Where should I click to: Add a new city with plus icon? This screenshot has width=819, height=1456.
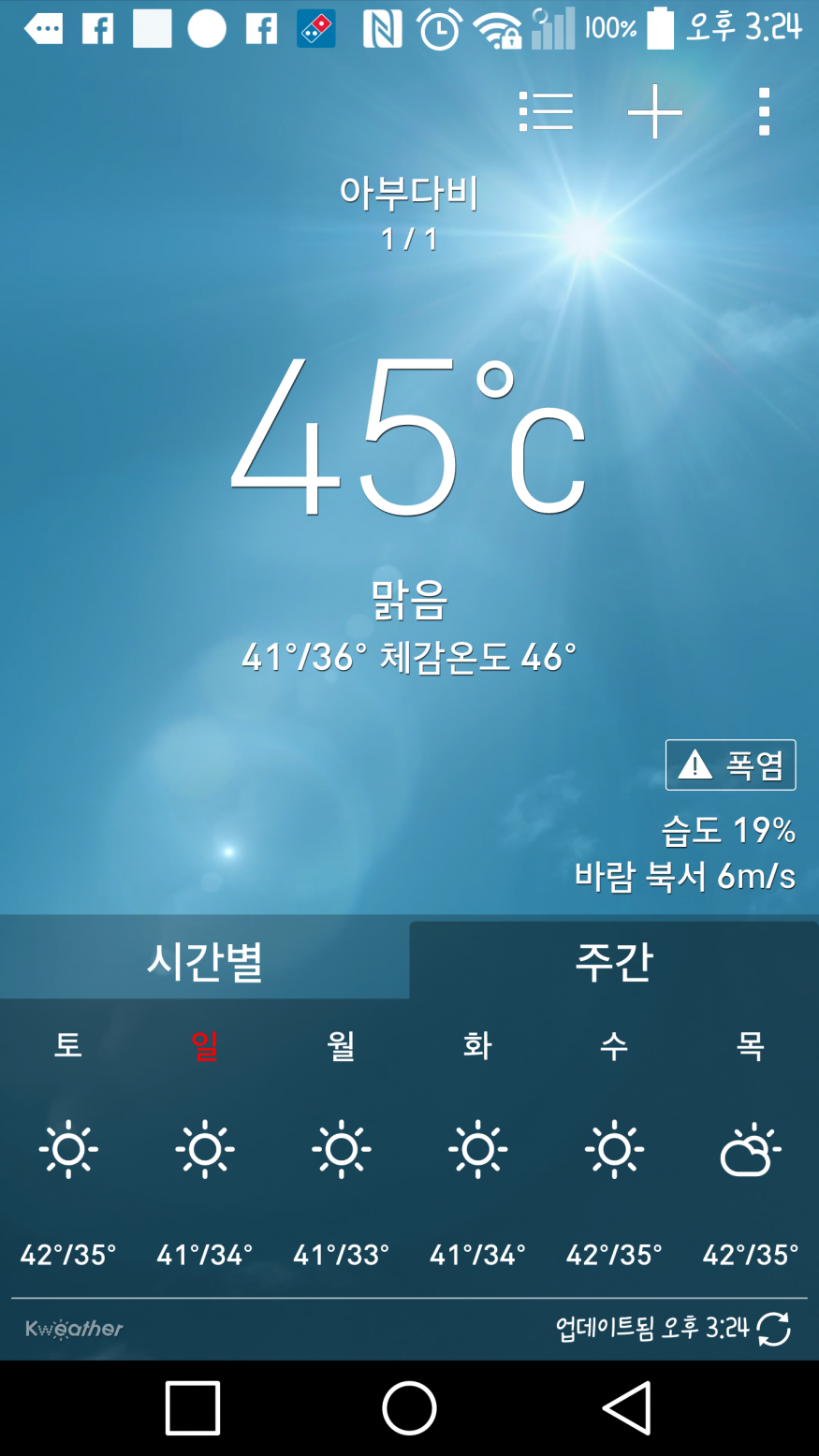tap(654, 112)
